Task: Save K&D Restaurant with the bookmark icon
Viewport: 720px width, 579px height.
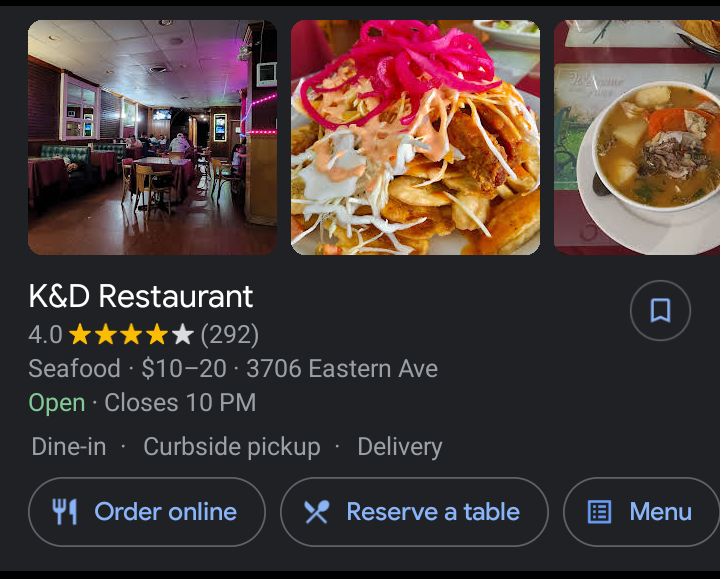Action: point(660,311)
